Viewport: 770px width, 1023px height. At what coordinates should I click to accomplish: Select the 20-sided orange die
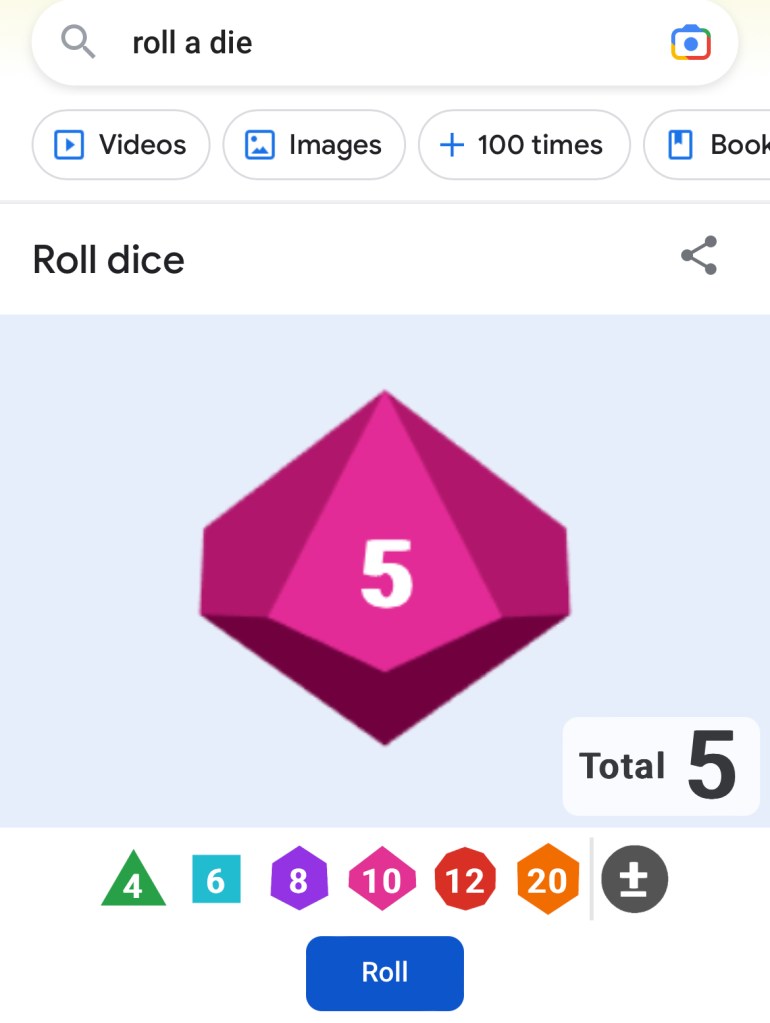click(547, 880)
